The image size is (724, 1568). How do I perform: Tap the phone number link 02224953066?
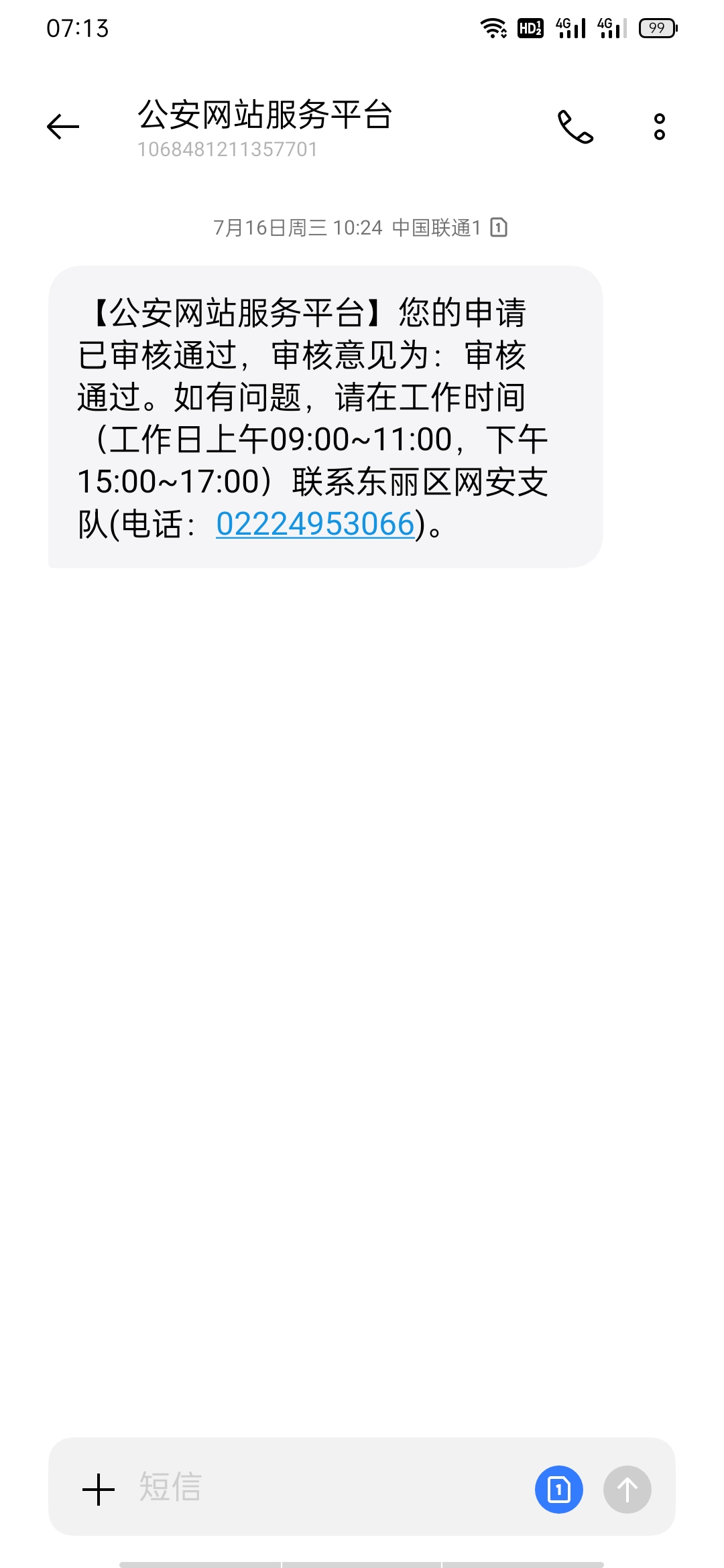(x=315, y=524)
